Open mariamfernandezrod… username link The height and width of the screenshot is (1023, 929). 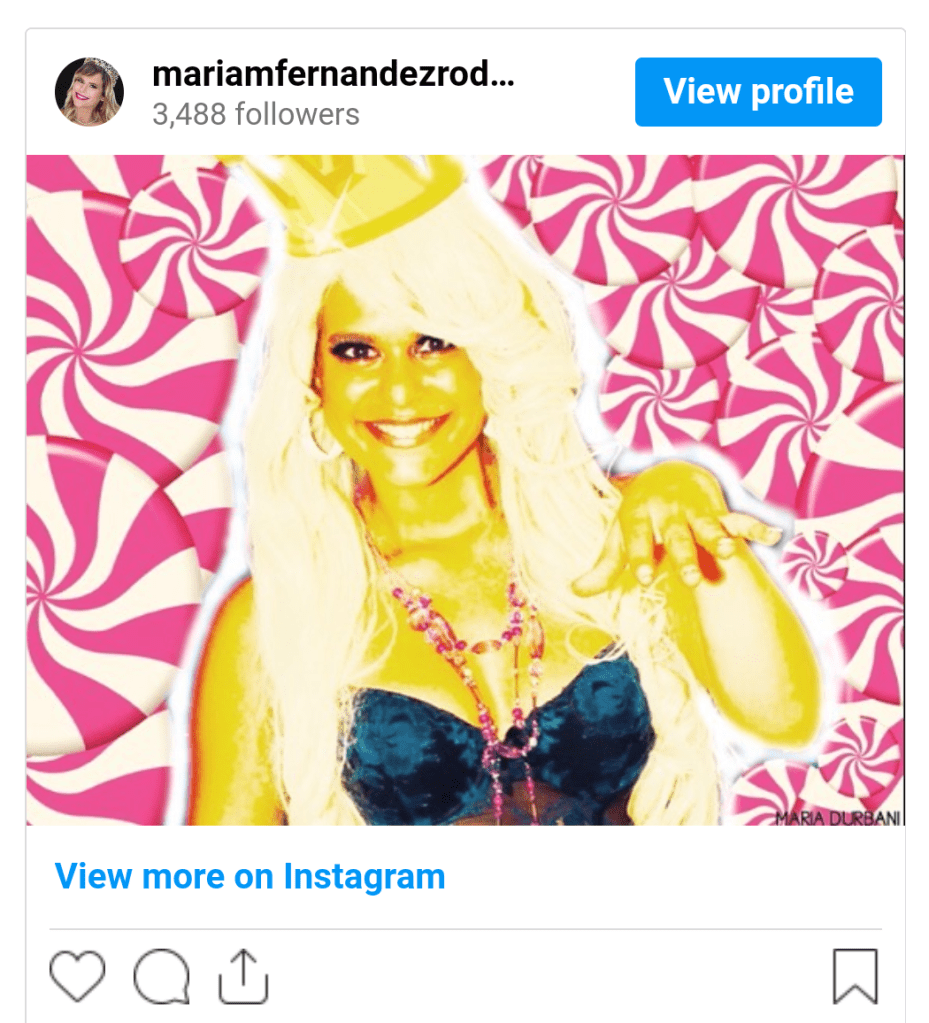(x=333, y=74)
